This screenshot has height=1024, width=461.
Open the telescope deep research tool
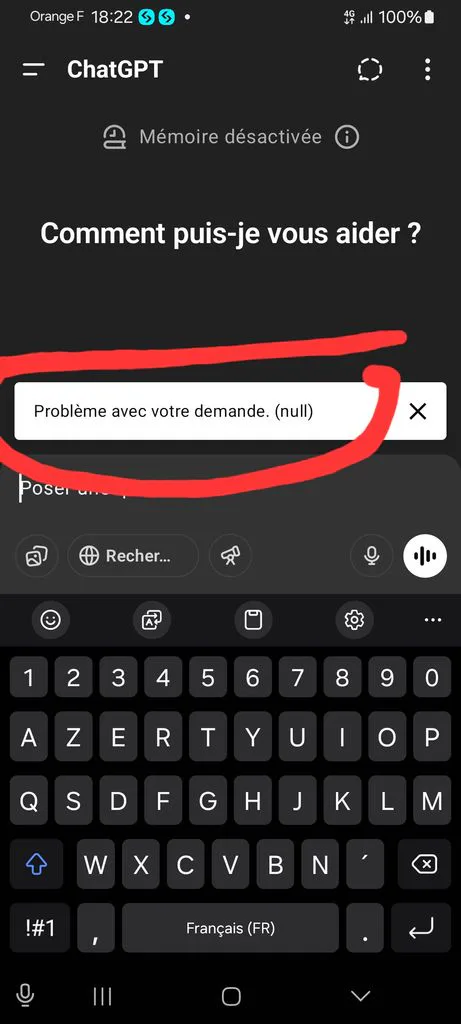[230, 556]
